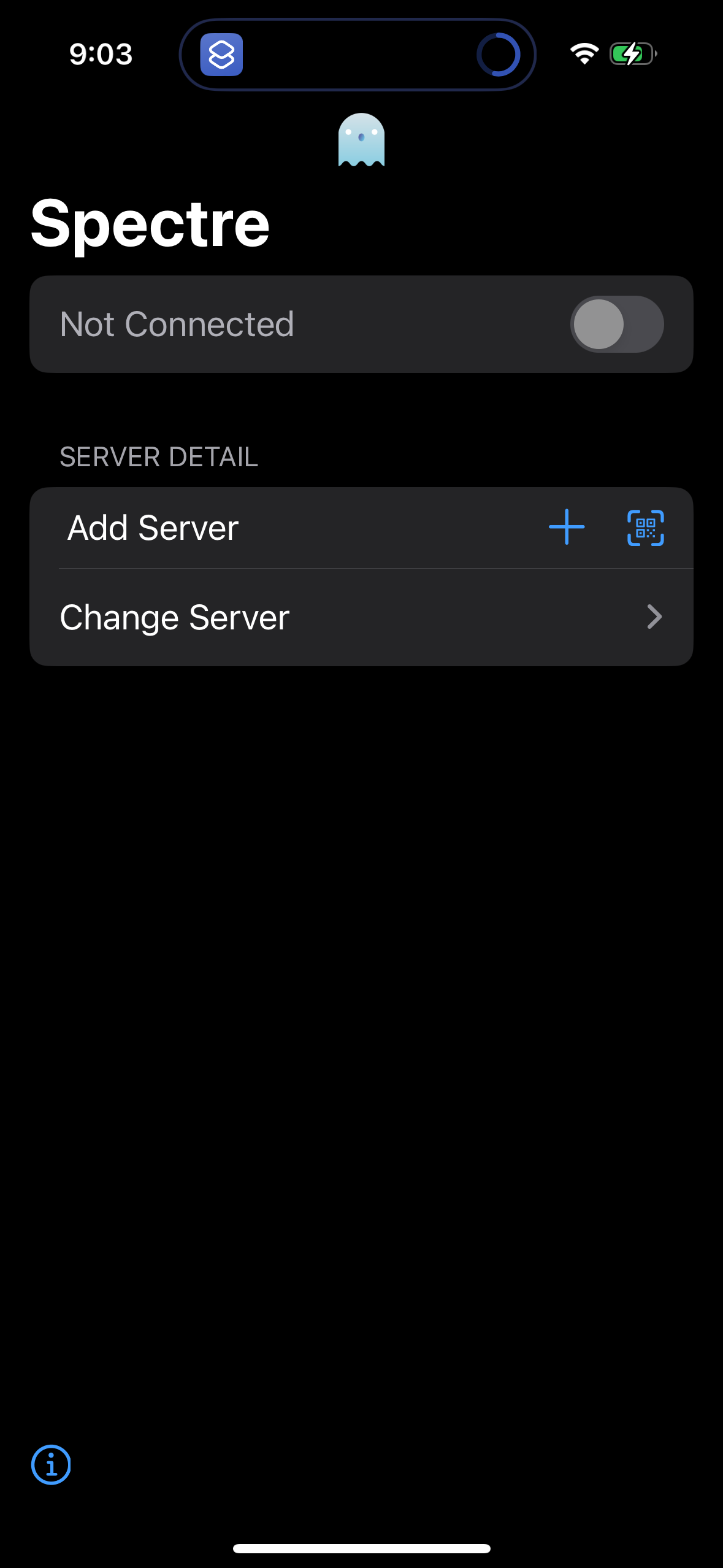Tap the plus icon to add a server
Image resolution: width=723 pixels, height=1568 pixels.
(565, 528)
